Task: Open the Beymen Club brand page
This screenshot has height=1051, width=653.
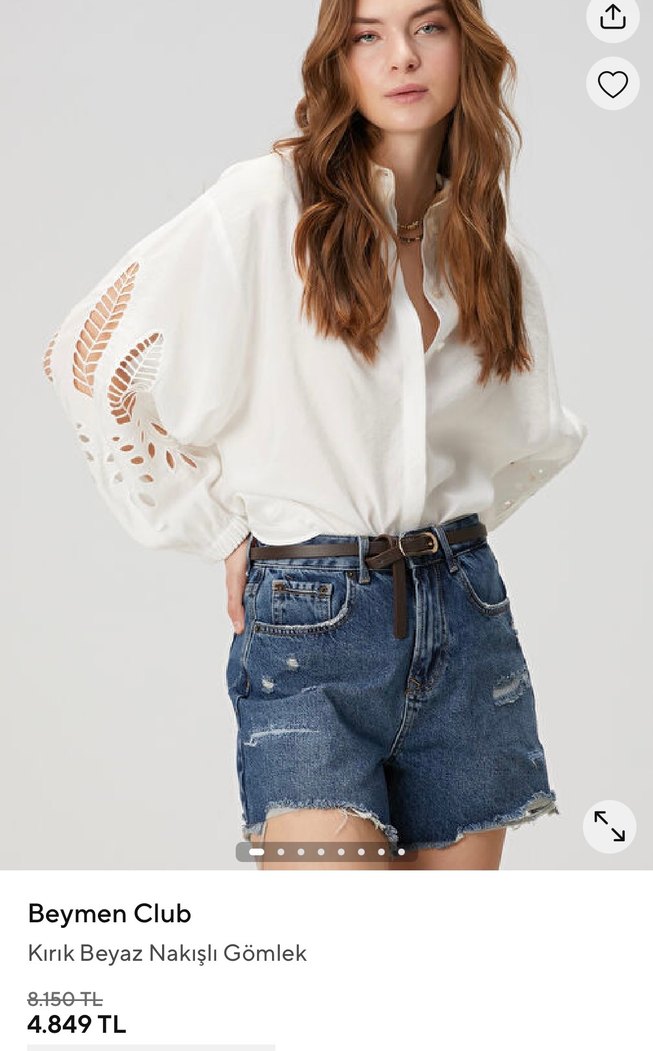Action: coord(109,913)
